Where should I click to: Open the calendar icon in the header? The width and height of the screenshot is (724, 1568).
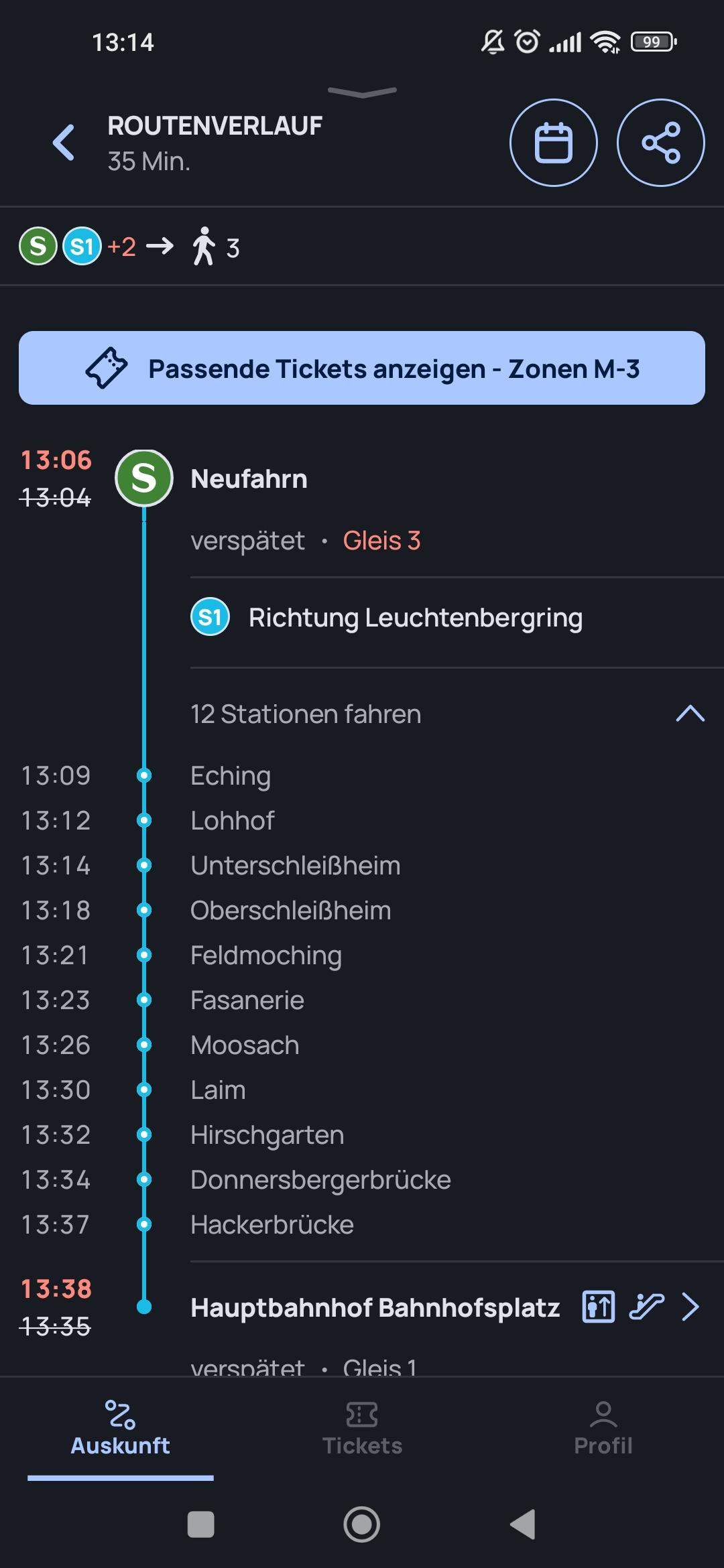[553, 142]
